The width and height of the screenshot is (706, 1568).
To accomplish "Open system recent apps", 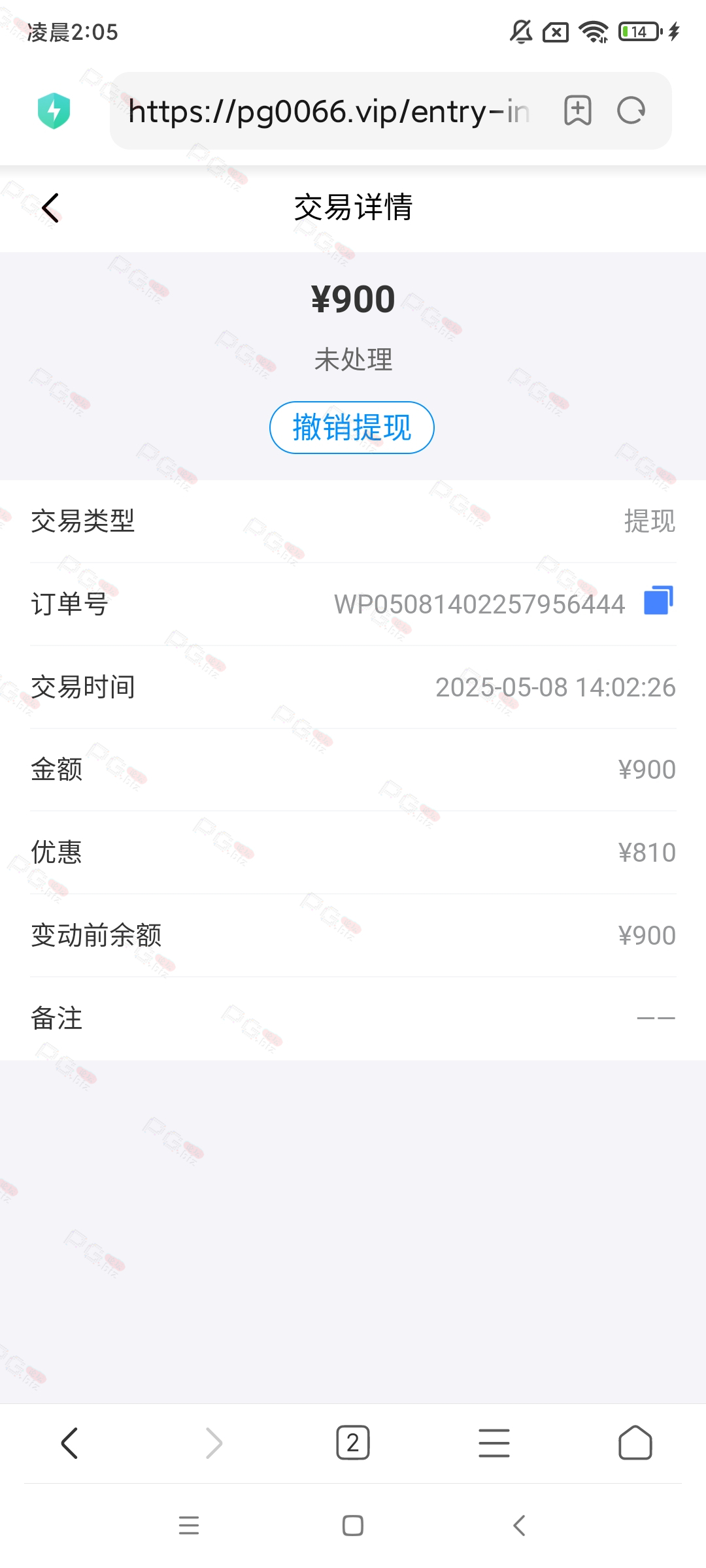I will (x=189, y=1526).
